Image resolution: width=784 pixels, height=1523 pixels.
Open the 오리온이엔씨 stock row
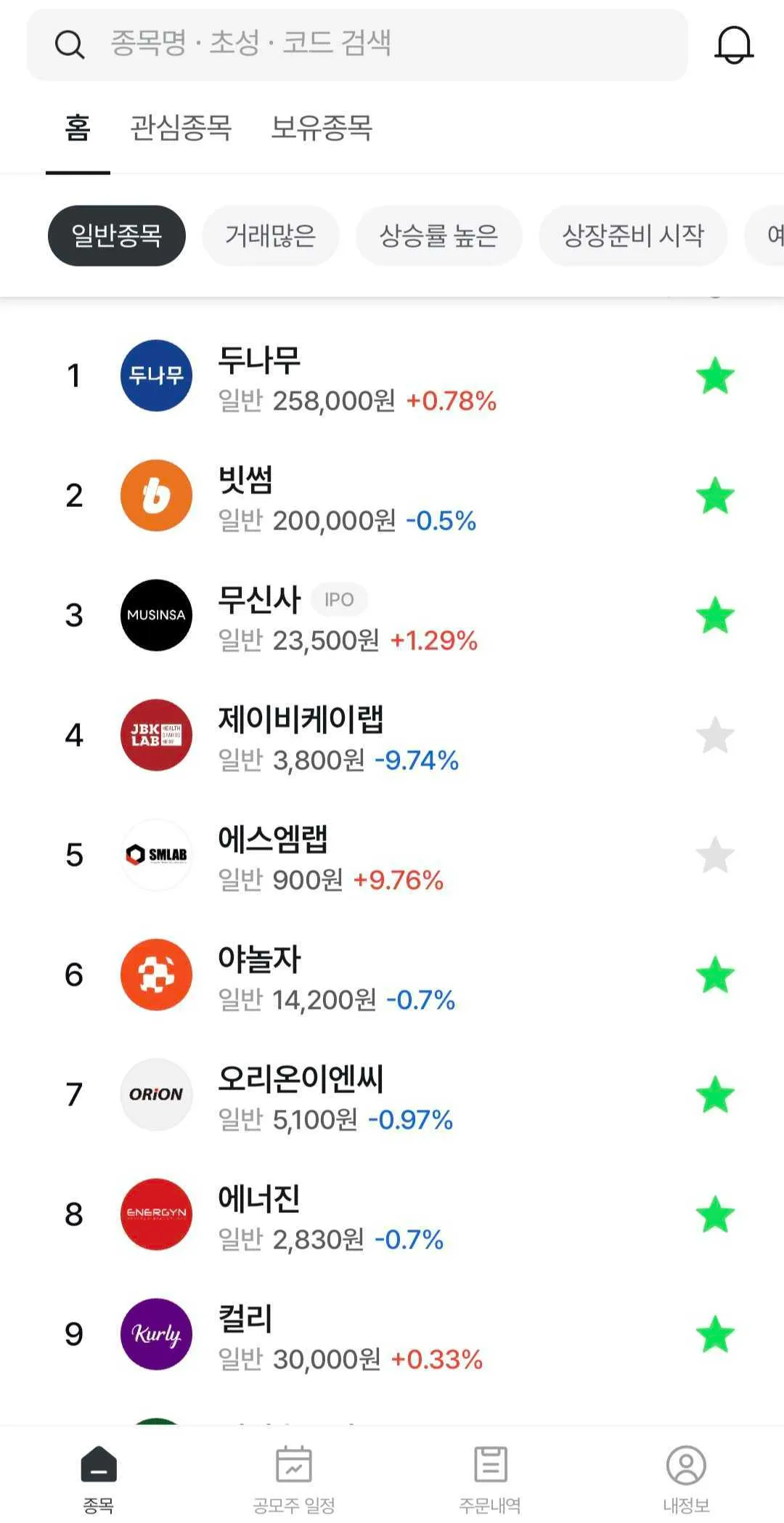(x=392, y=1095)
